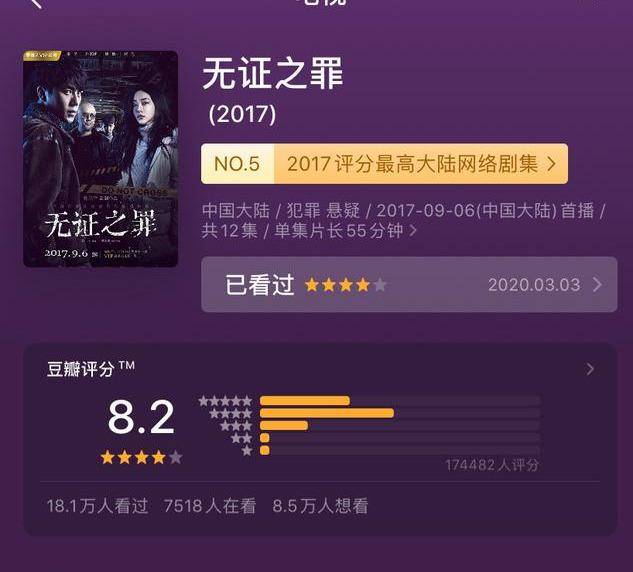
Task: Open my 已看过 rating entry
Action: point(408,285)
